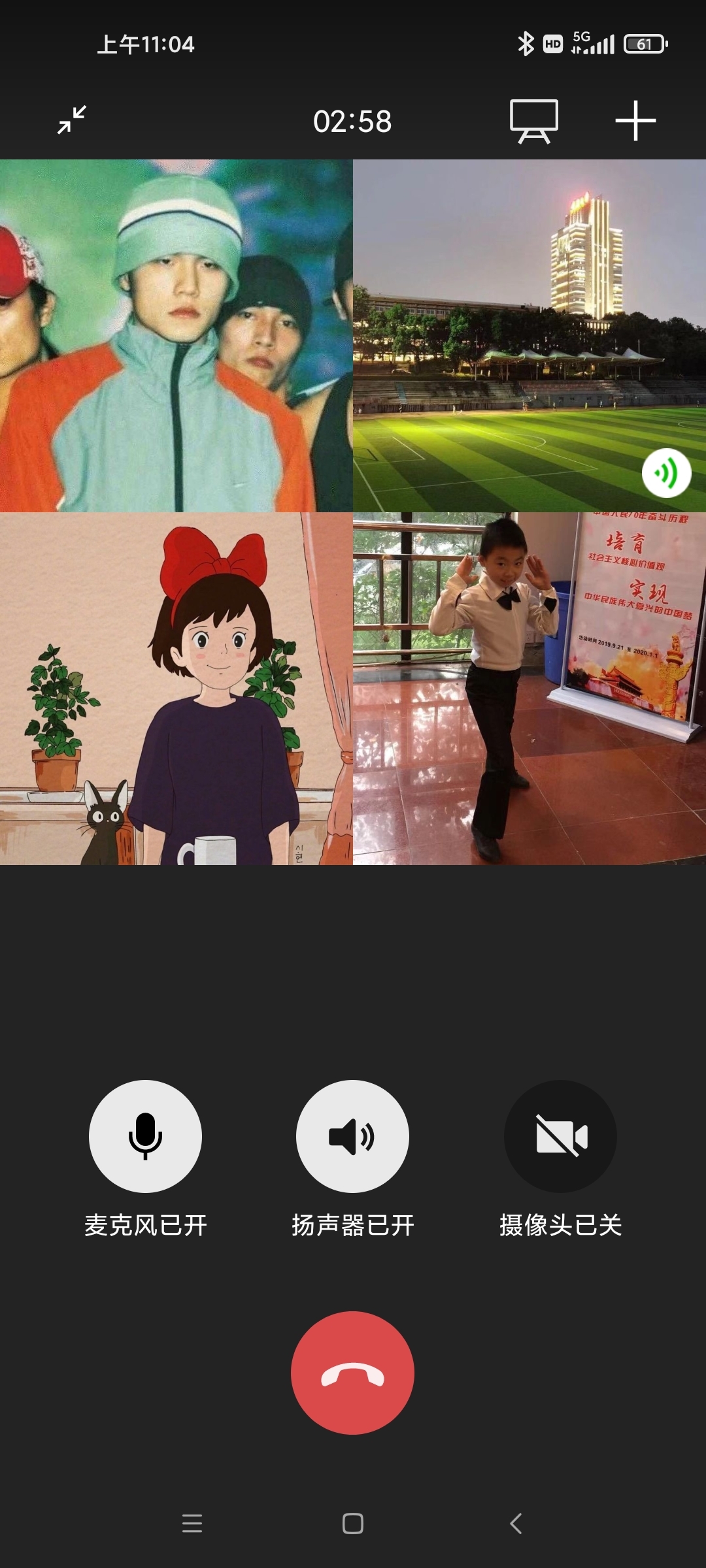Viewport: 706px width, 1568px height.
Task: Turn off the speaker (扬声器已开)
Action: pos(352,1136)
